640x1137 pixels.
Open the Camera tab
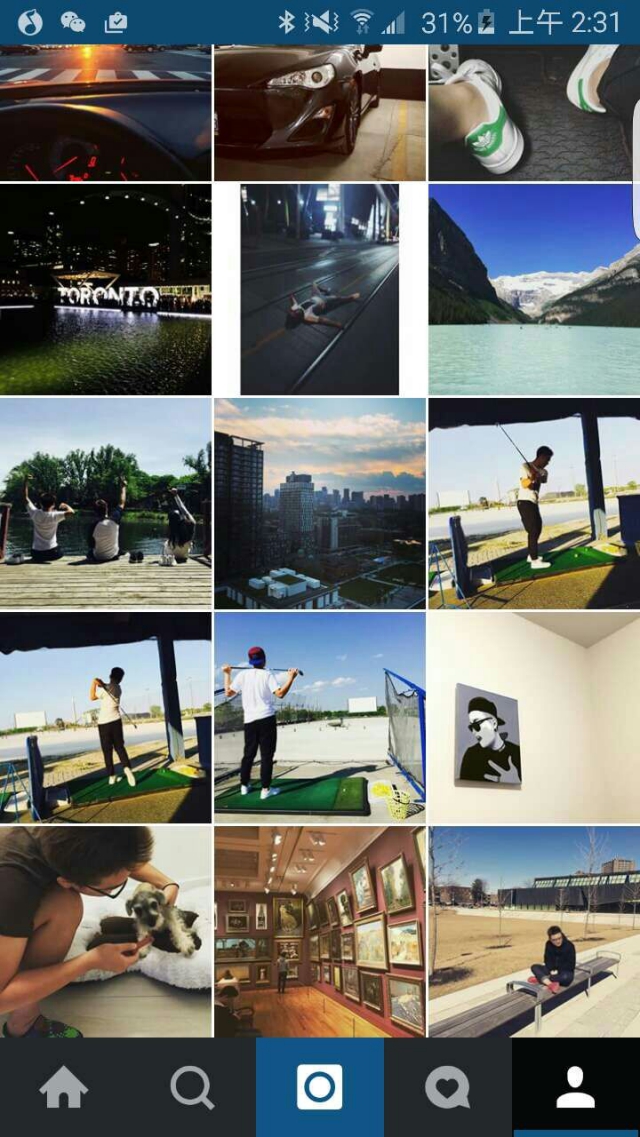click(x=320, y=1088)
